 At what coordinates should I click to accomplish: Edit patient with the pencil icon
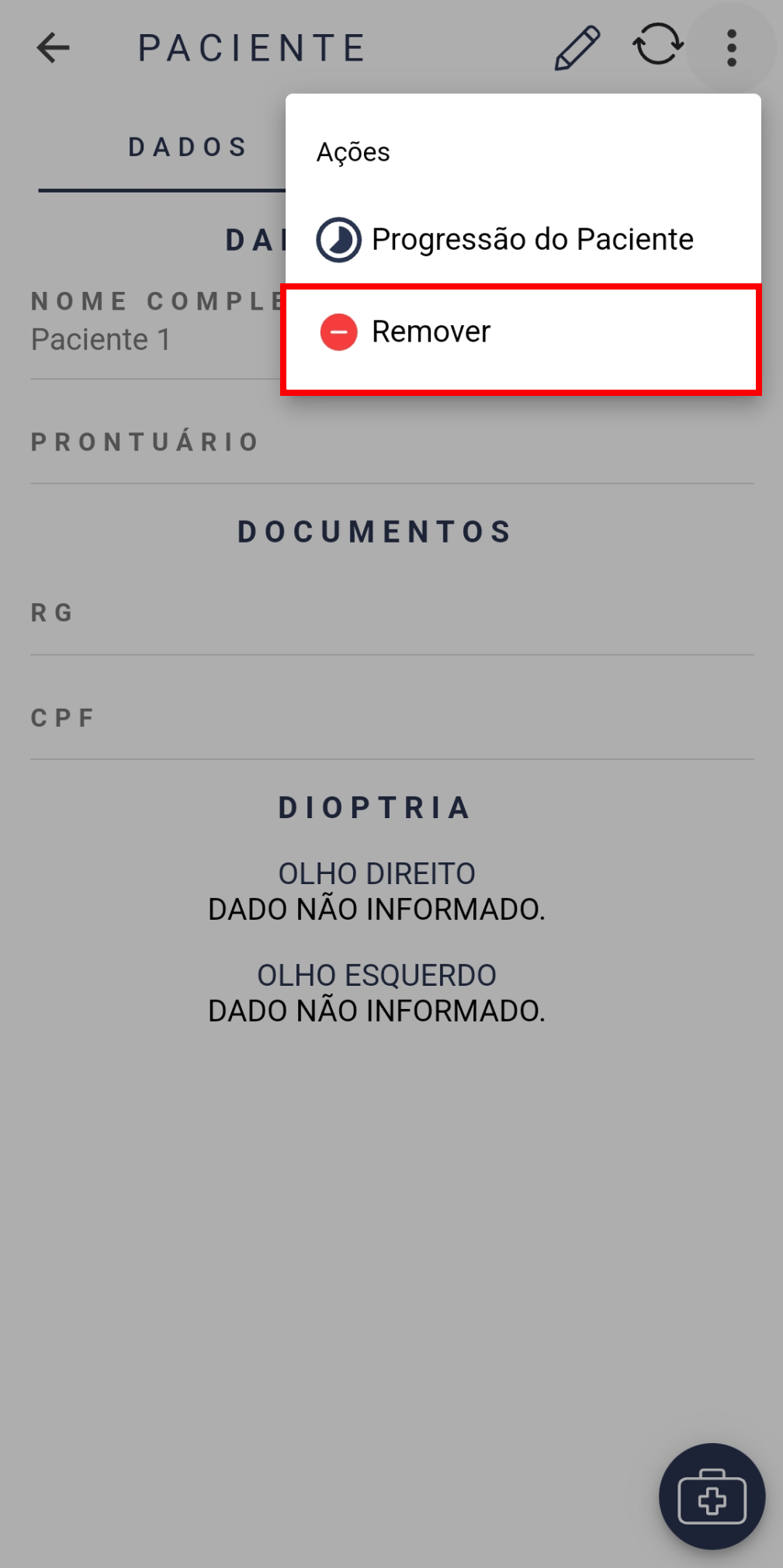(577, 48)
